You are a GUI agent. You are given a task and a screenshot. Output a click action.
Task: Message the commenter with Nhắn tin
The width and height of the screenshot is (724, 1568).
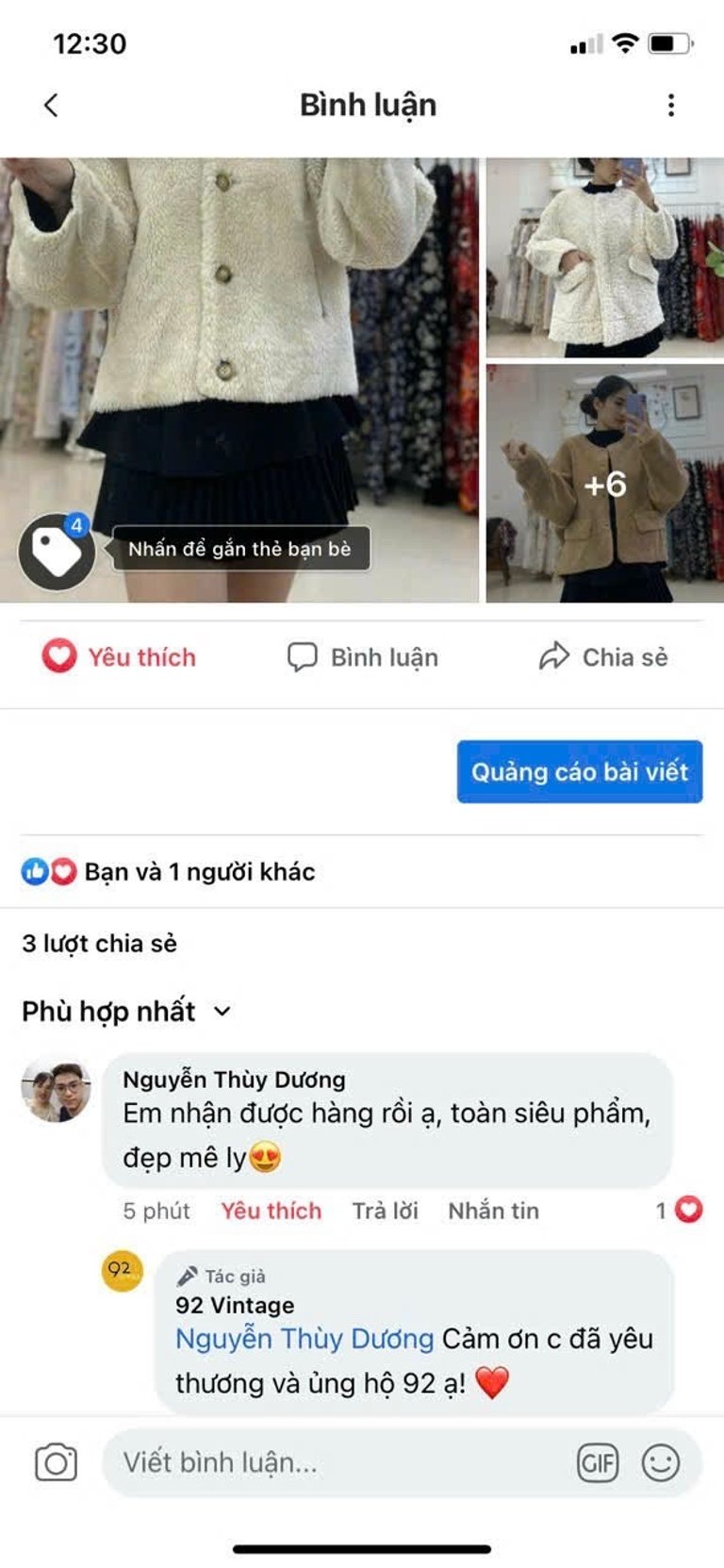point(493,1211)
